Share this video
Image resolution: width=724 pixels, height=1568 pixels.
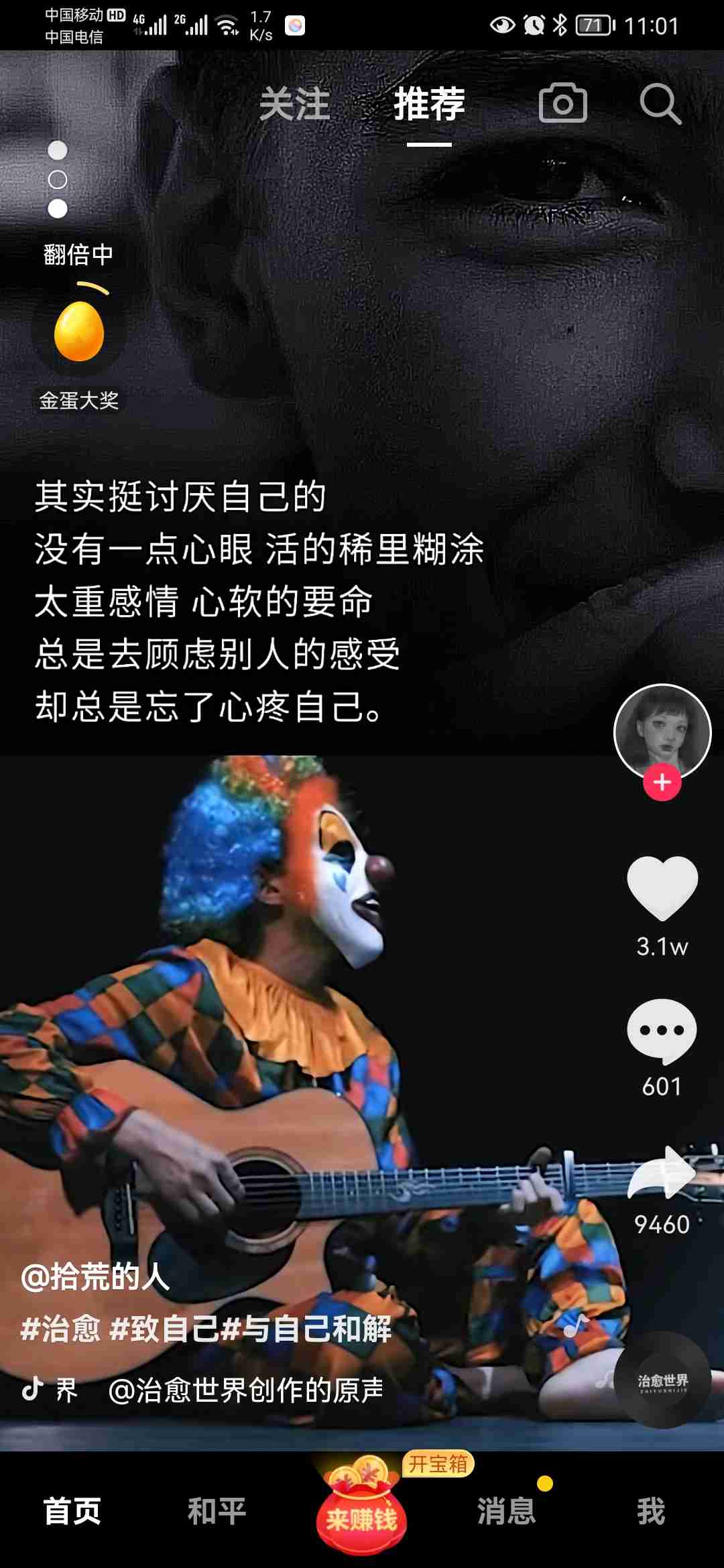coord(662,1174)
